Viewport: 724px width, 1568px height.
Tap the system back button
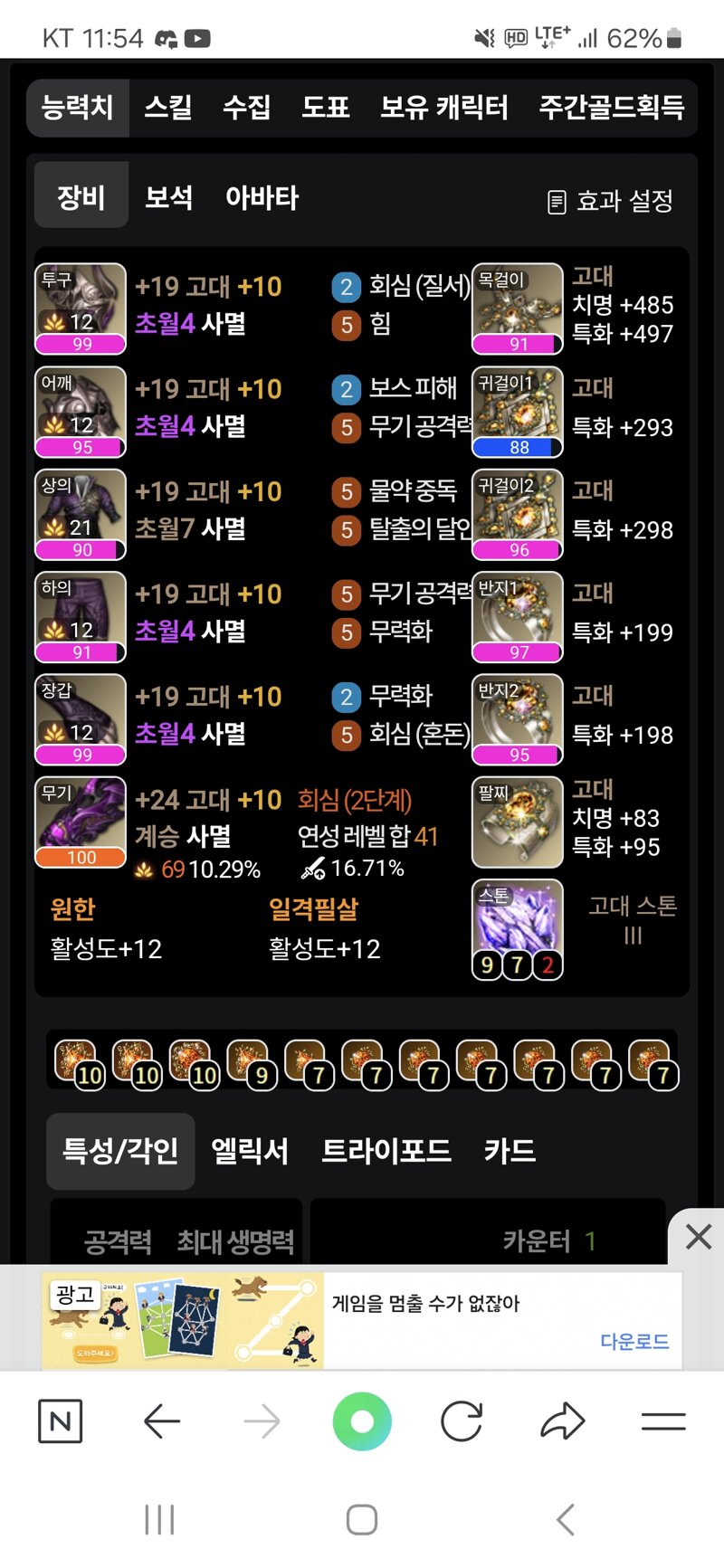pyautogui.click(x=566, y=1519)
